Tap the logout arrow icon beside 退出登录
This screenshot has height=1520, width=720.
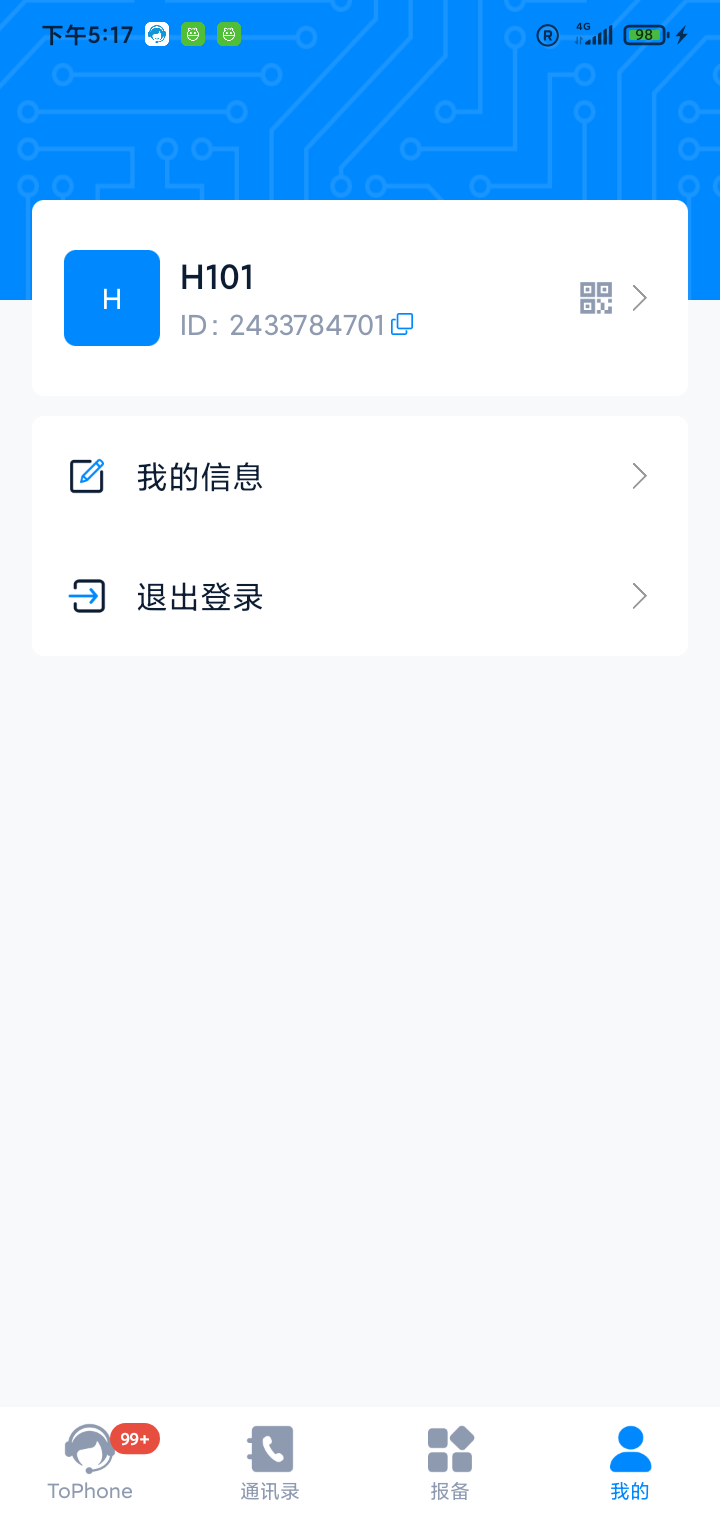(87, 596)
